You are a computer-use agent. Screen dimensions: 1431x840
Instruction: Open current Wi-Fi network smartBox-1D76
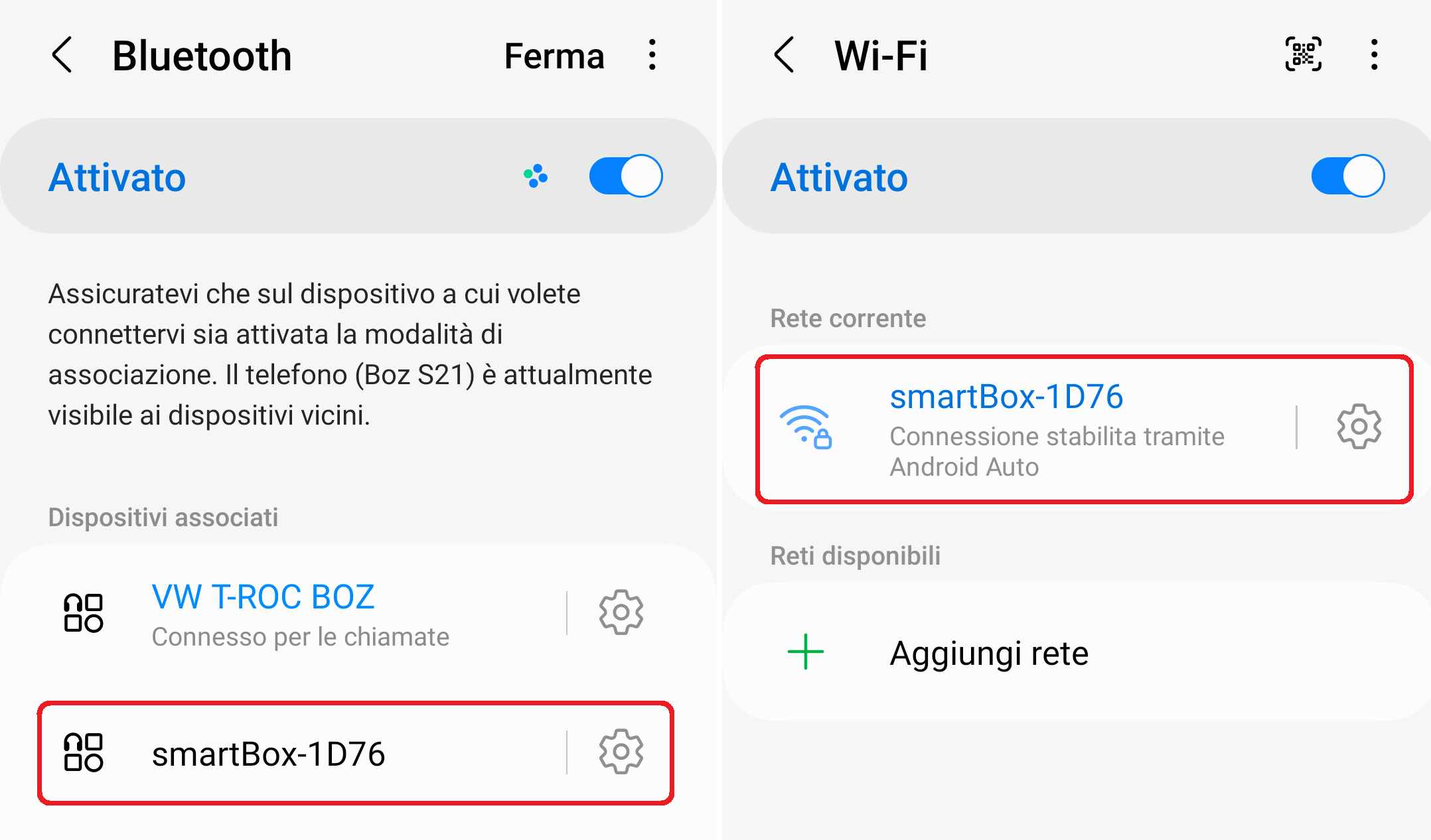coord(1055,429)
